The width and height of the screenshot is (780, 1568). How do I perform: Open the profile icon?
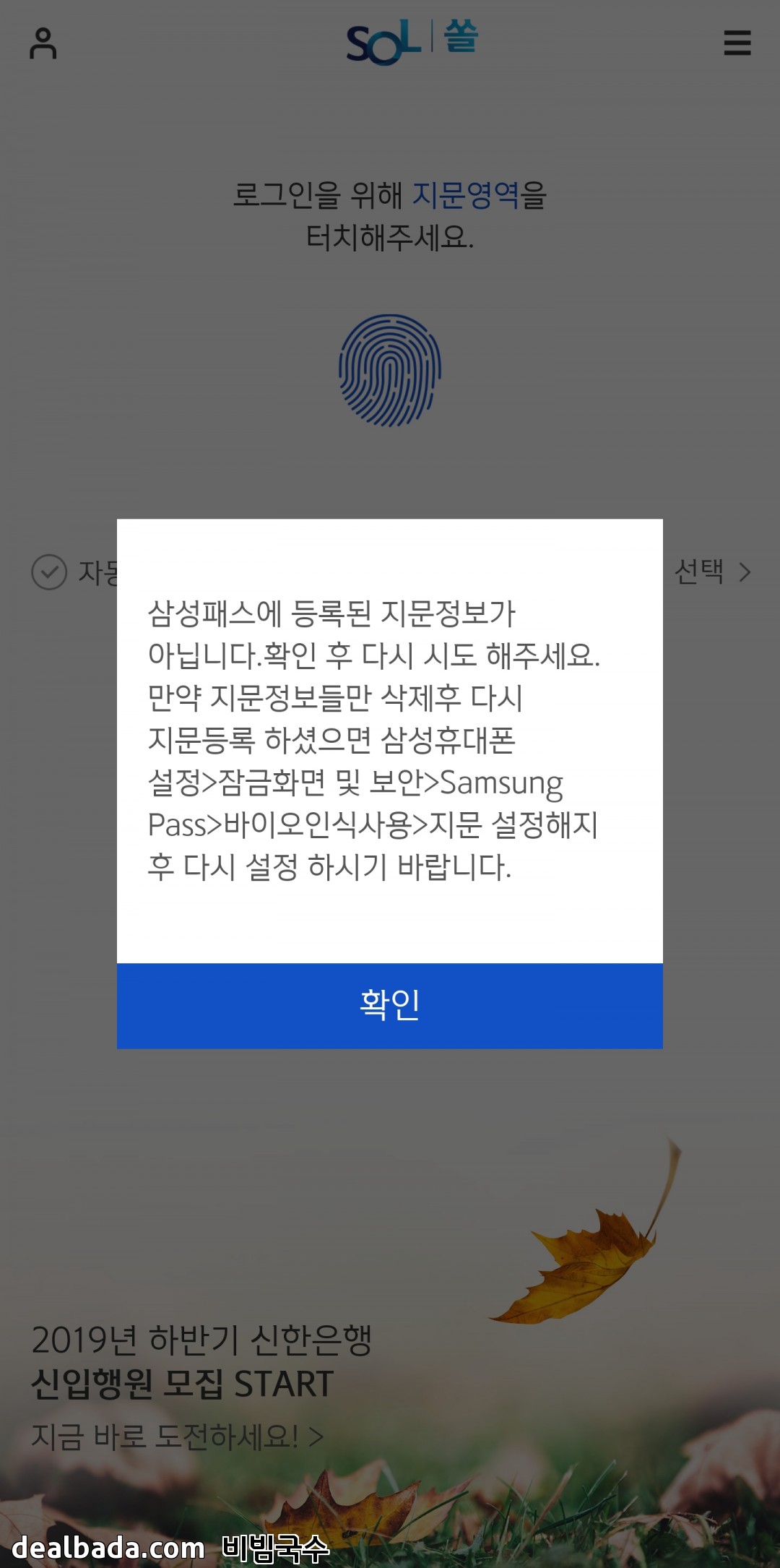pos(43,43)
